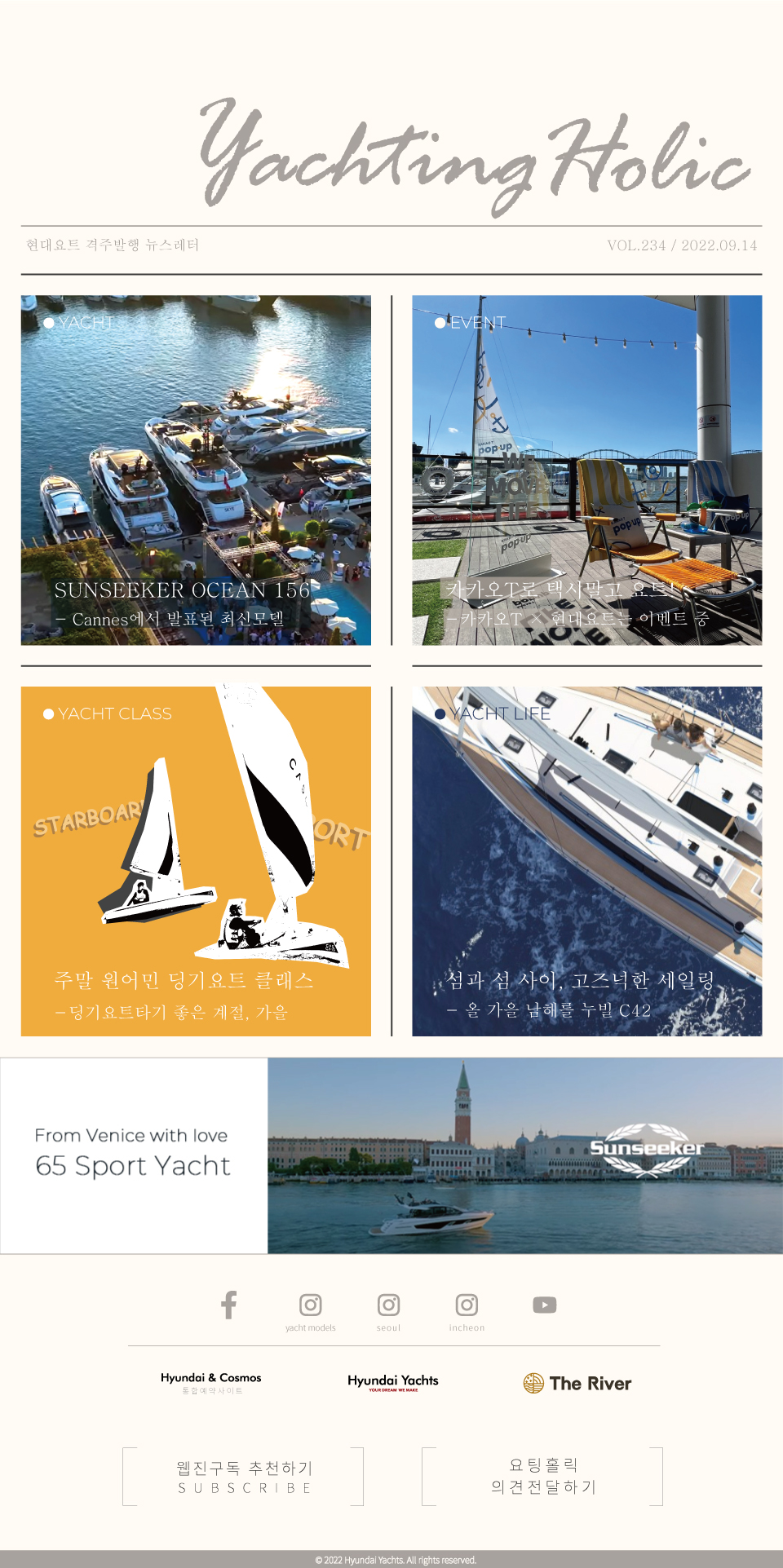
Task: Open the Yacht Class dinghy yacht article
Action: [x=196, y=861]
